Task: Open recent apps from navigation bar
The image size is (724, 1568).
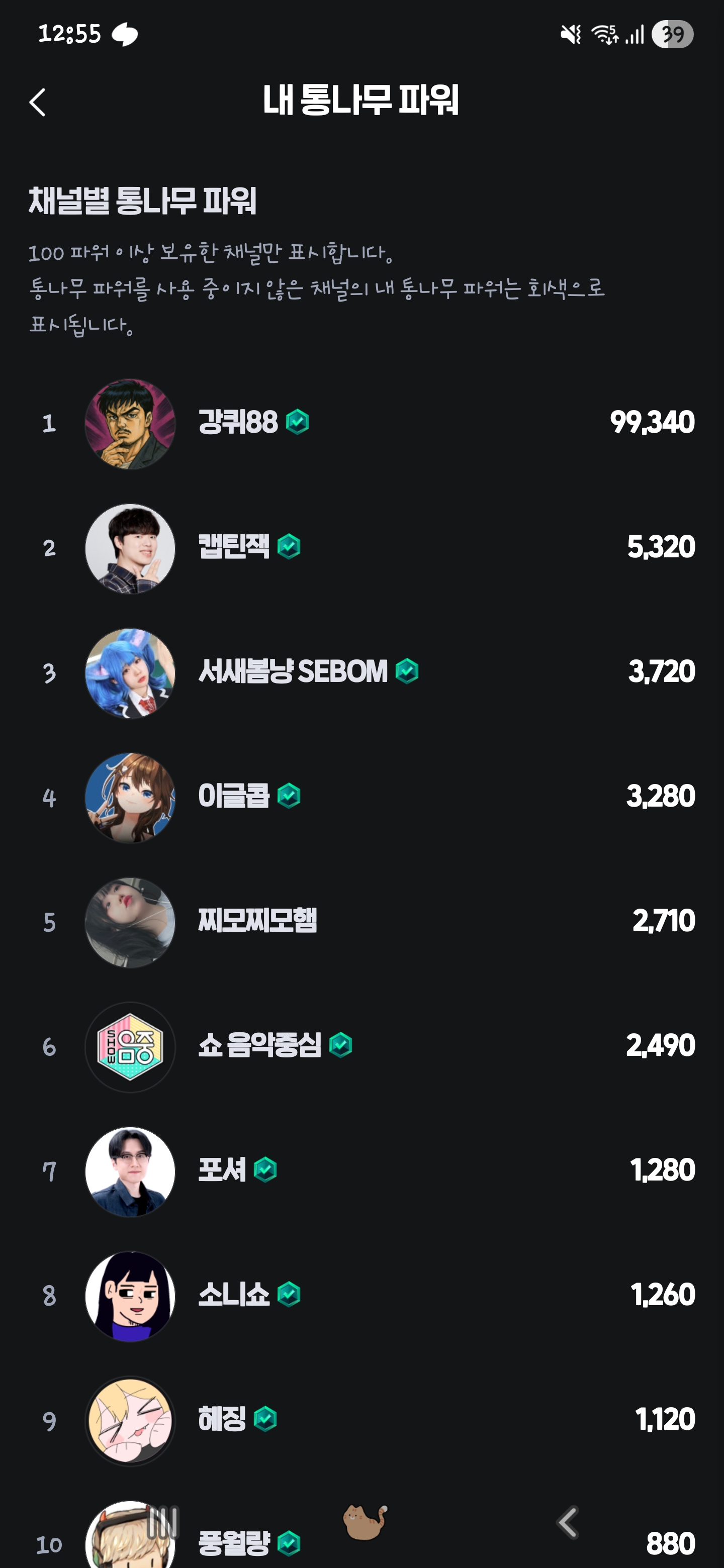Action: pos(162,1523)
